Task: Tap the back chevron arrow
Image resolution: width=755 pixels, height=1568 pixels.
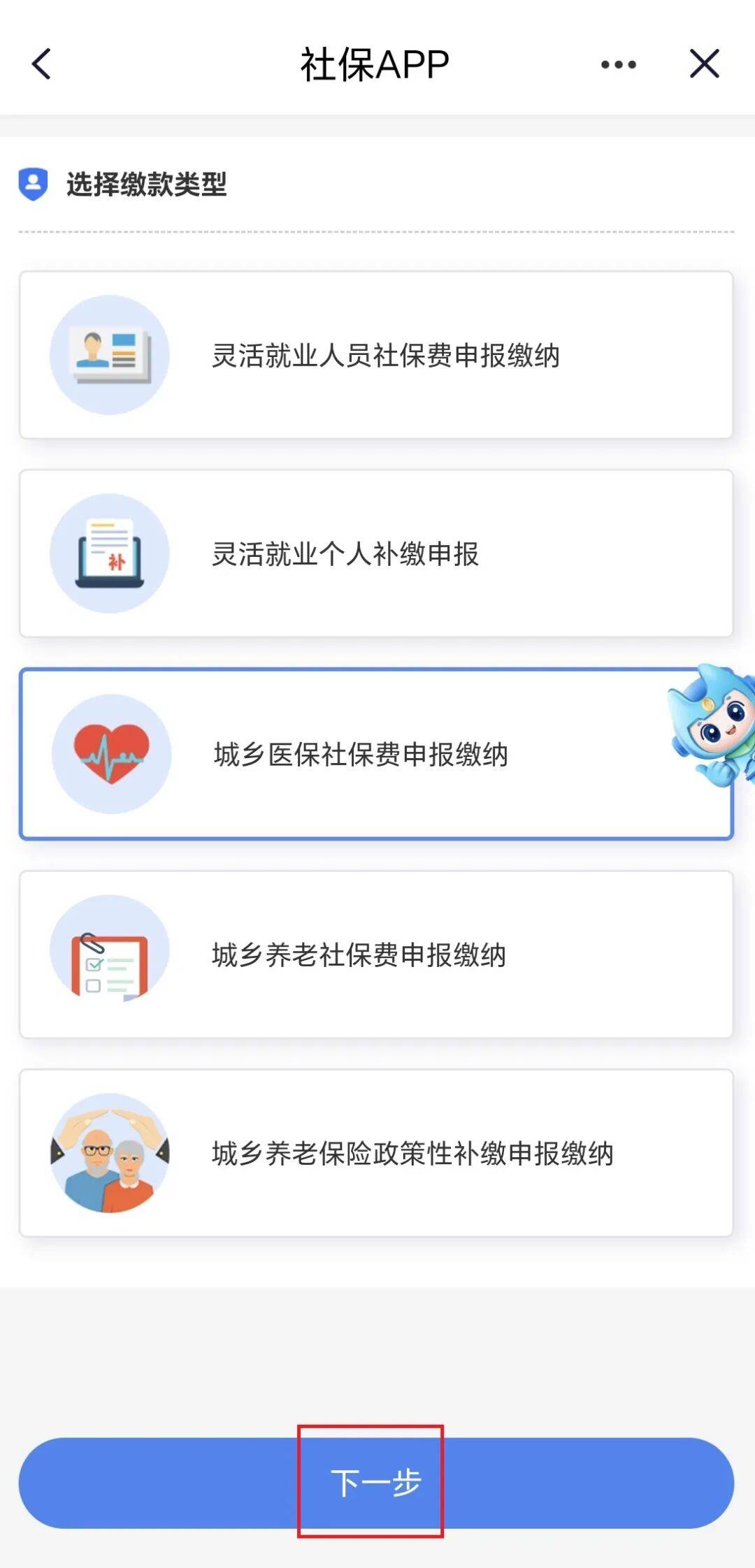Action: (x=40, y=64)
